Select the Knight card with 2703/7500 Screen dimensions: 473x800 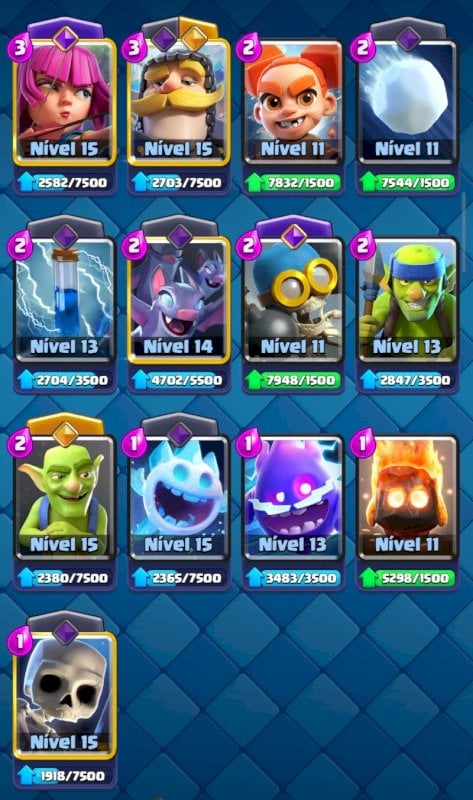tap(179, 102)
